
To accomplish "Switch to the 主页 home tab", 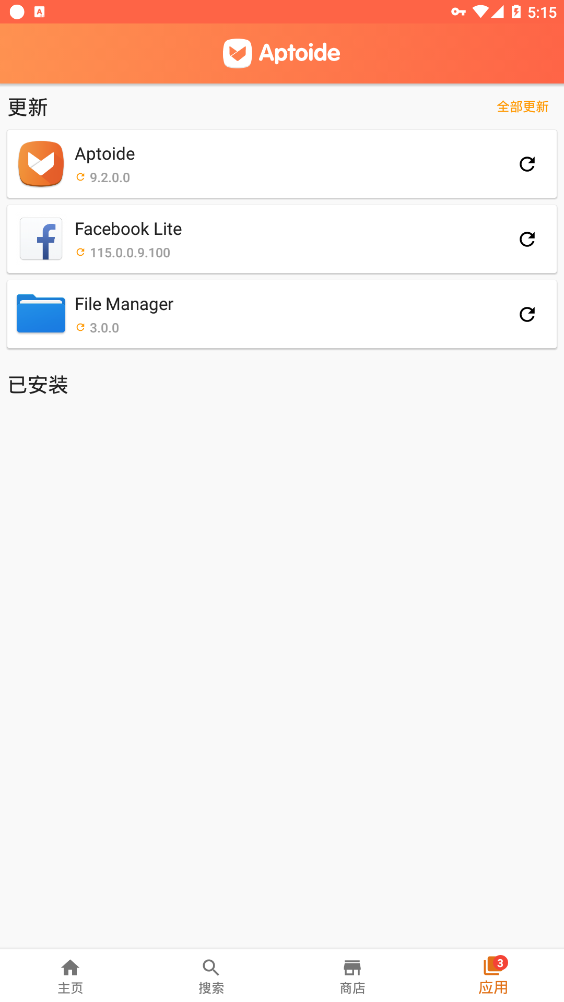I will point(70,976).
